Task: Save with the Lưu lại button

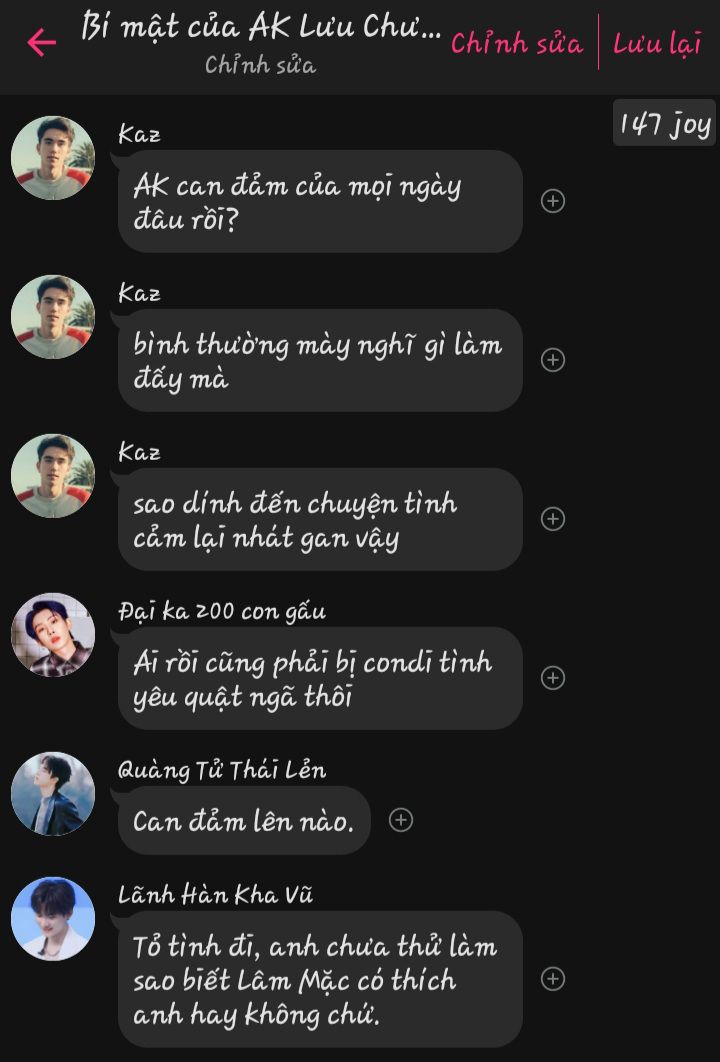Action: tap(657, 43)
